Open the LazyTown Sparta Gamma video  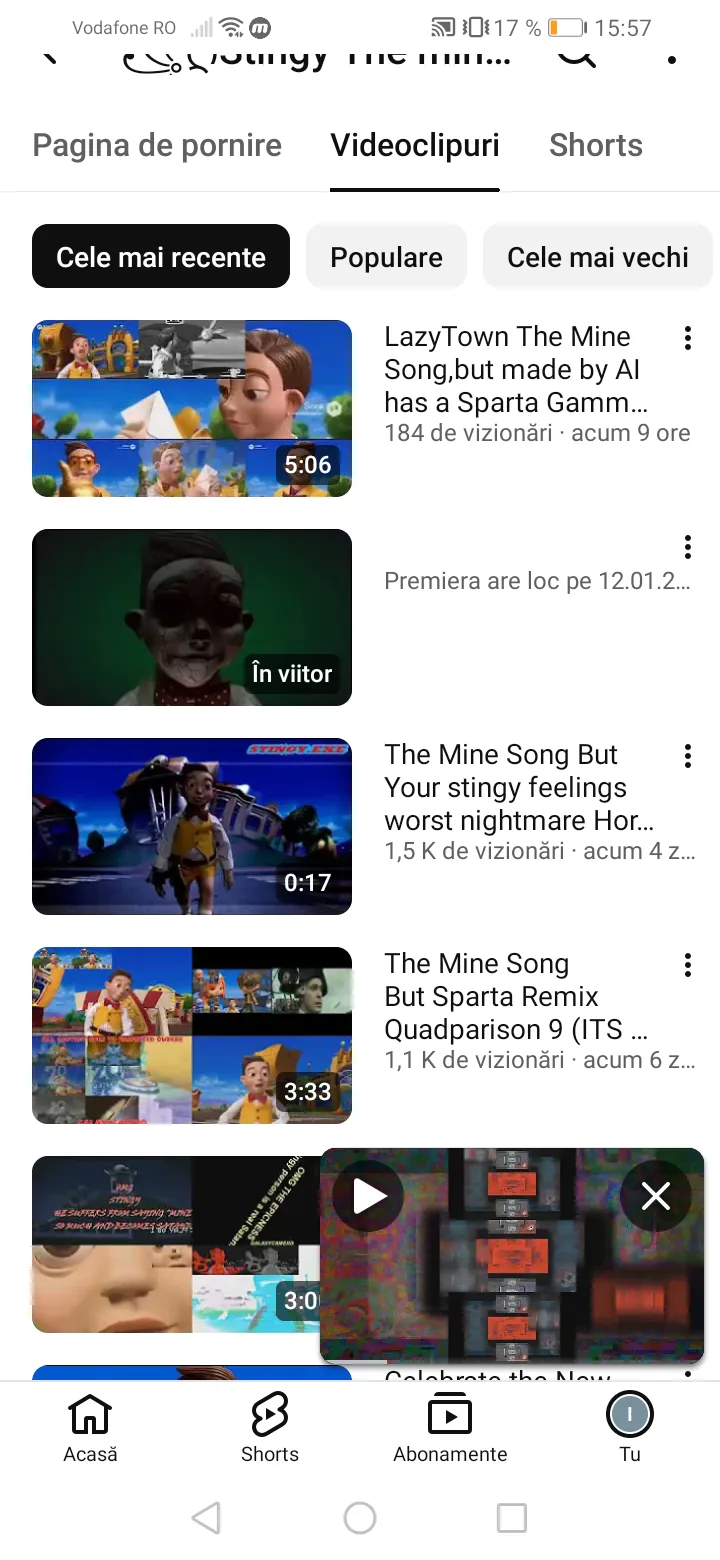tap(192, 408)
